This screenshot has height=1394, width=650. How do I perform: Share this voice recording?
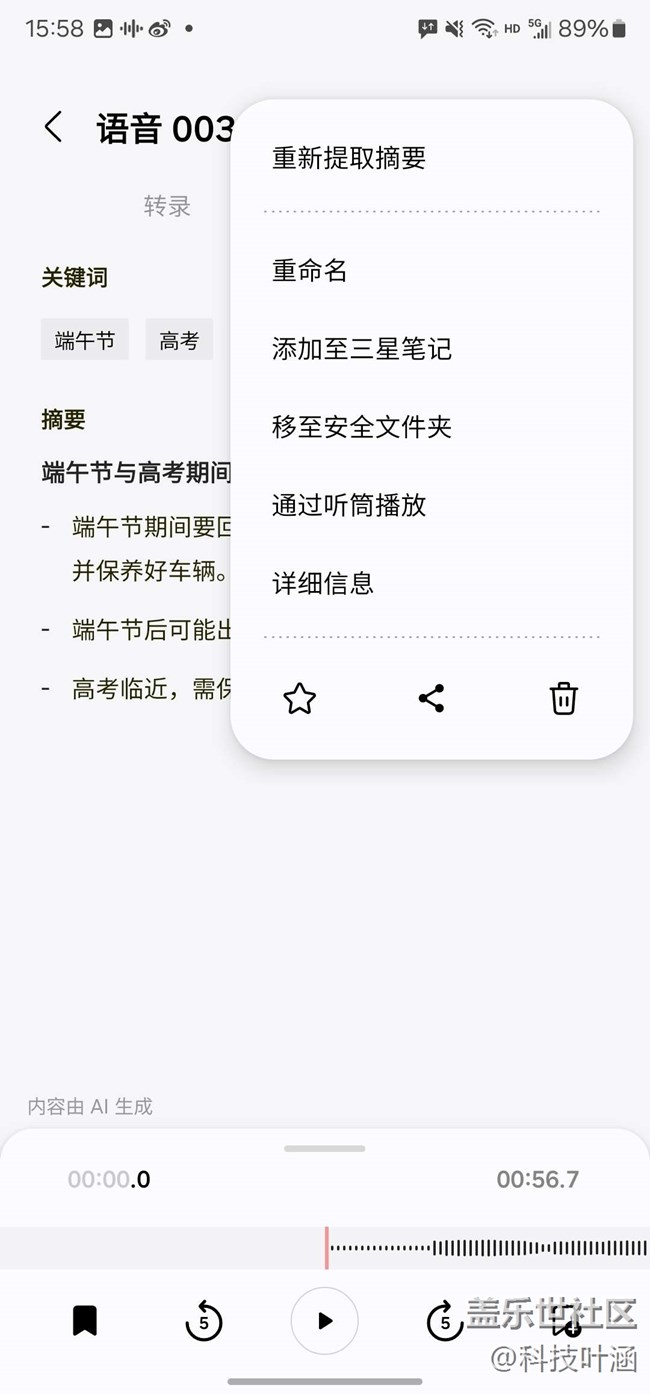pos(431,698)
